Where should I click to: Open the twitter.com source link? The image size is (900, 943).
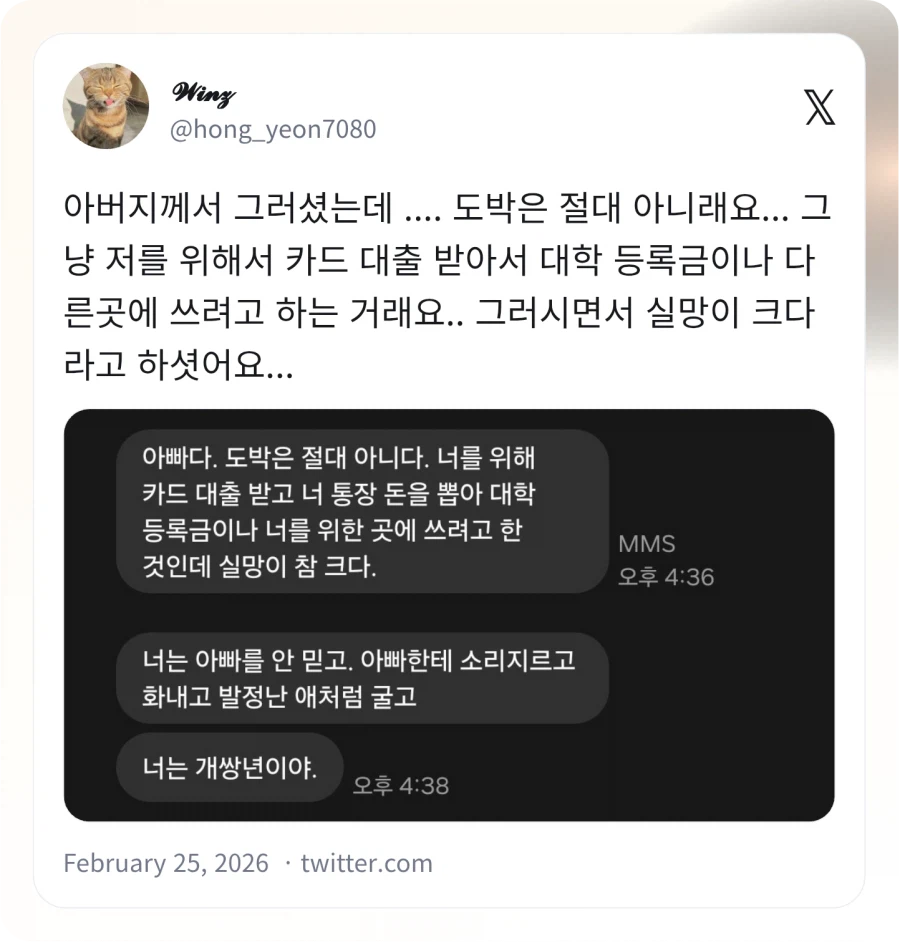coord(367,862)
